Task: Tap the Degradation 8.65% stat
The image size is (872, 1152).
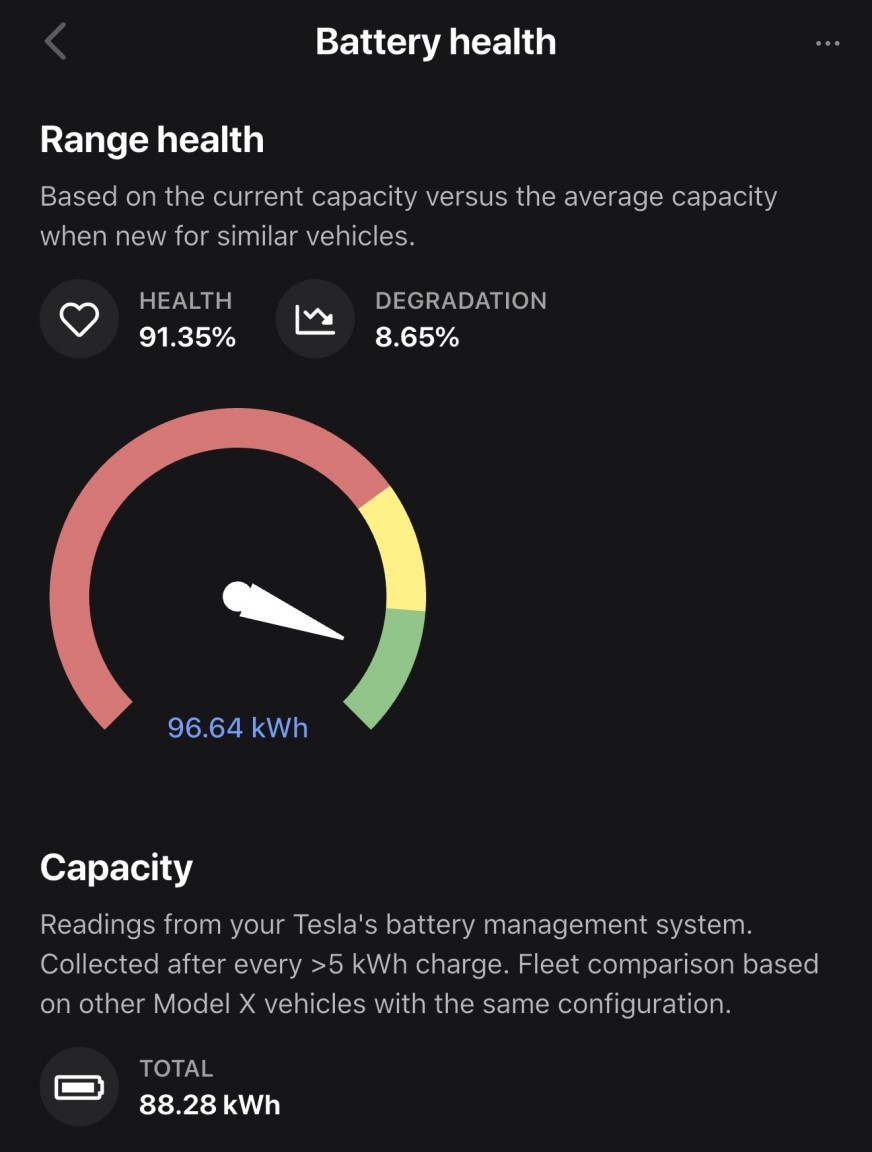Action: tap(461, 319)
